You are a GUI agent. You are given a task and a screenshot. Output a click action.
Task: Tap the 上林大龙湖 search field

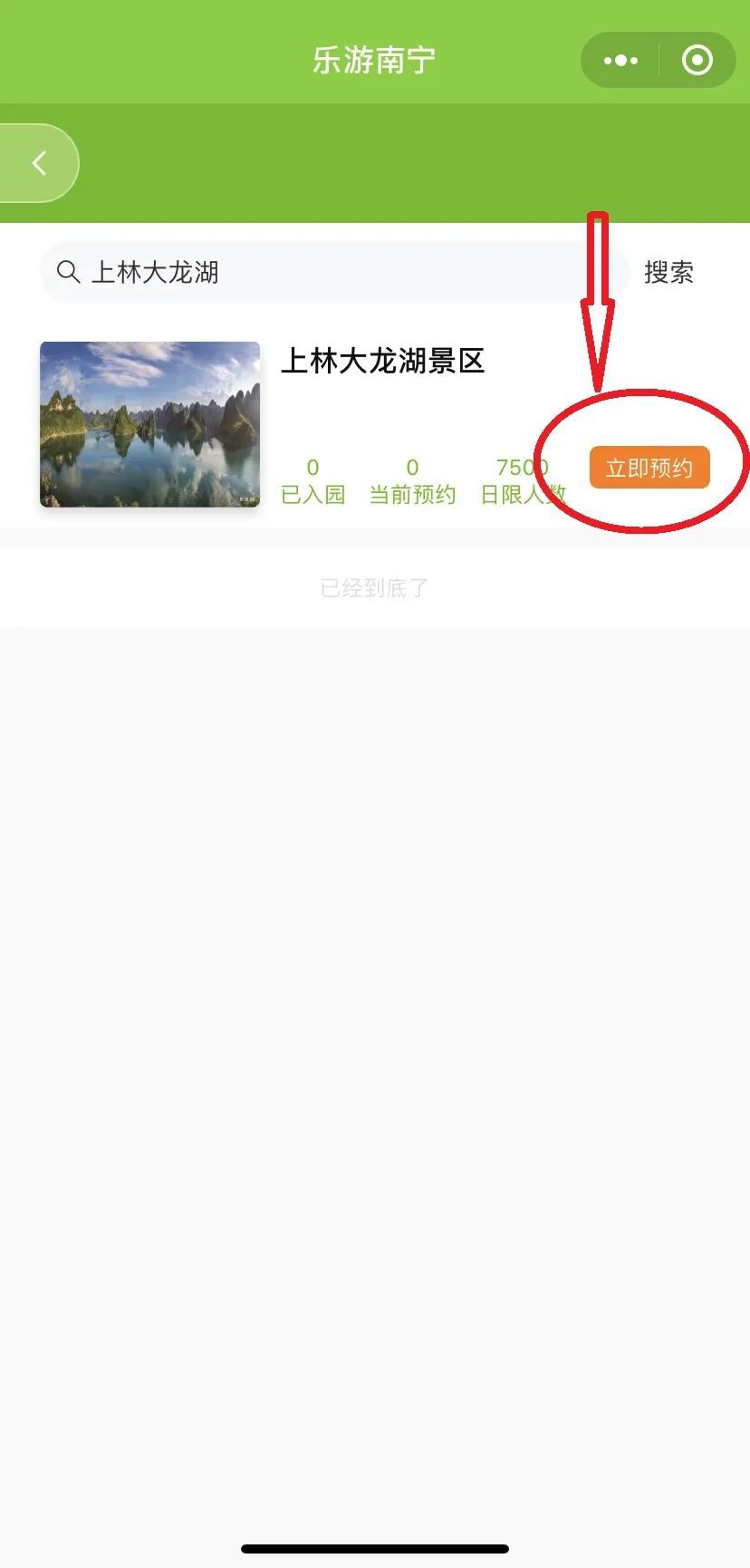[x=317, y=272]
